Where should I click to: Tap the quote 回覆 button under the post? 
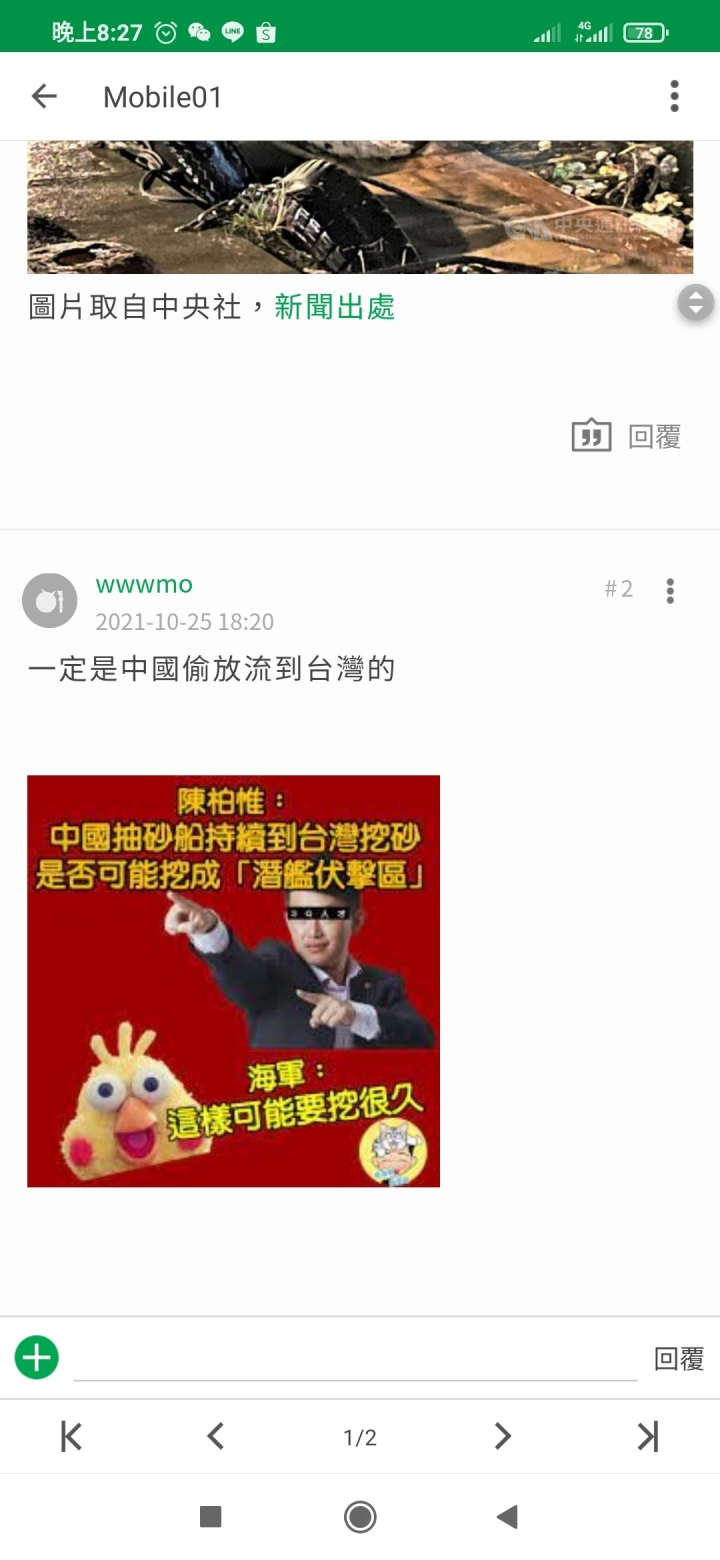coord(627,436)
